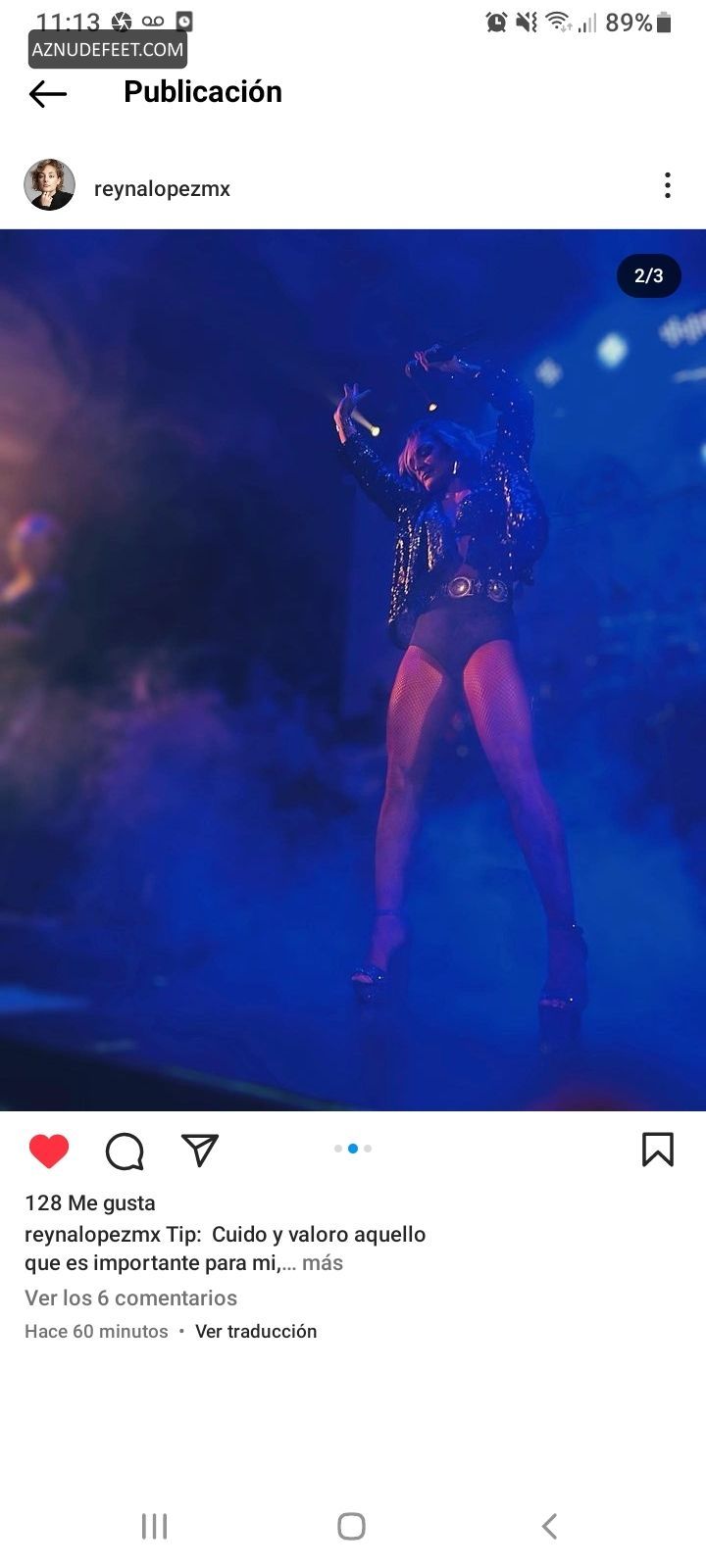
Task: Unlike the post with the red heart
Action: 49,1151
